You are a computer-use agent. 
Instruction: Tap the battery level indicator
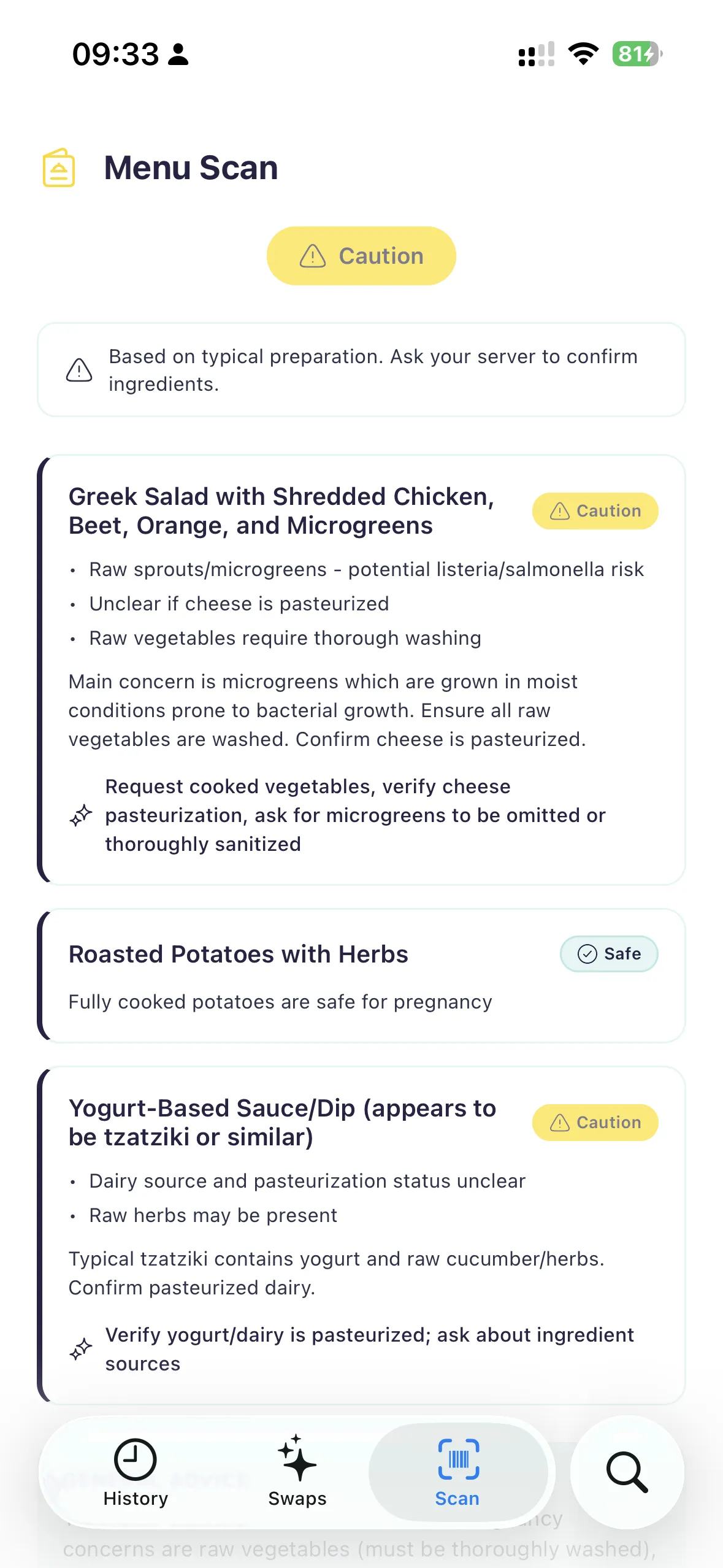[635, 54]
